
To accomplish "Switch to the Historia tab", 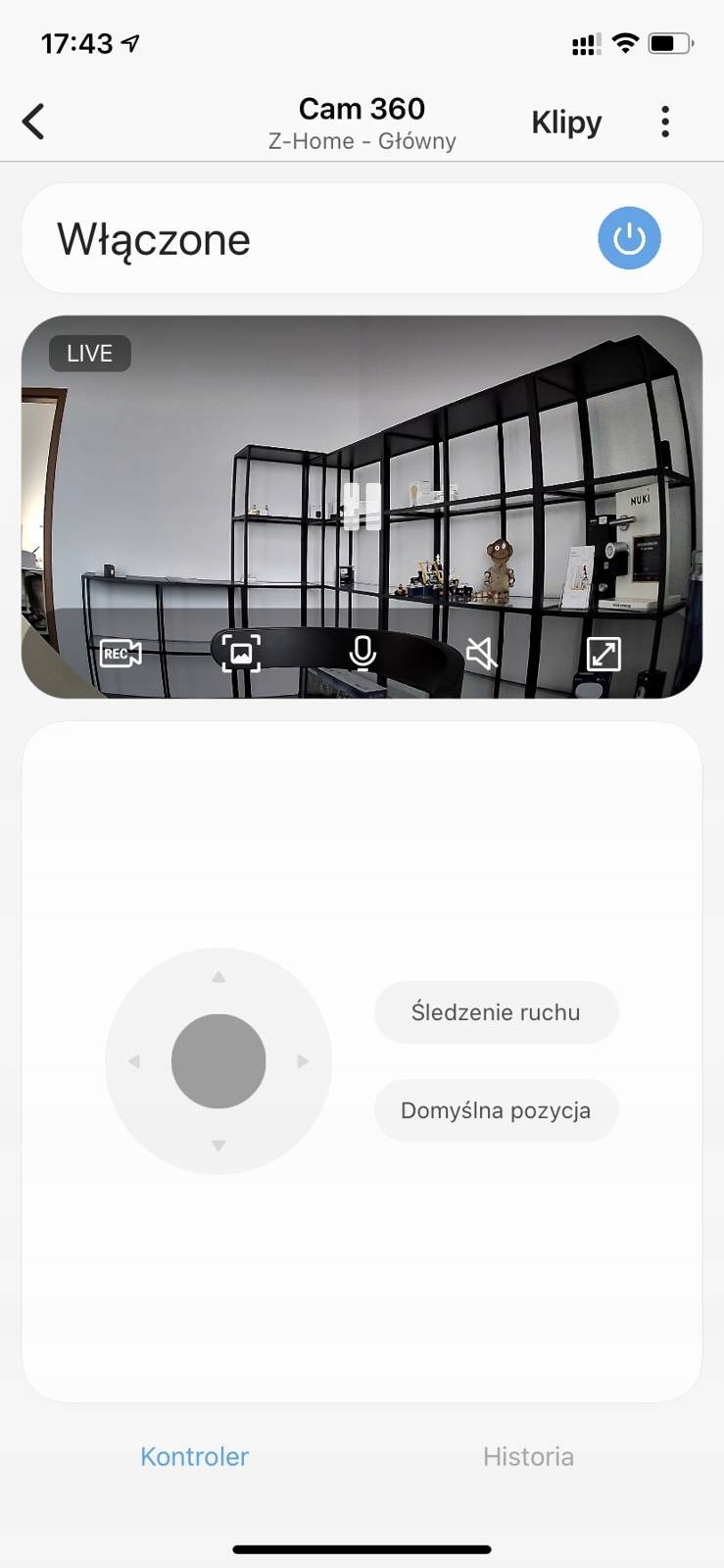I will point(528,1456).
